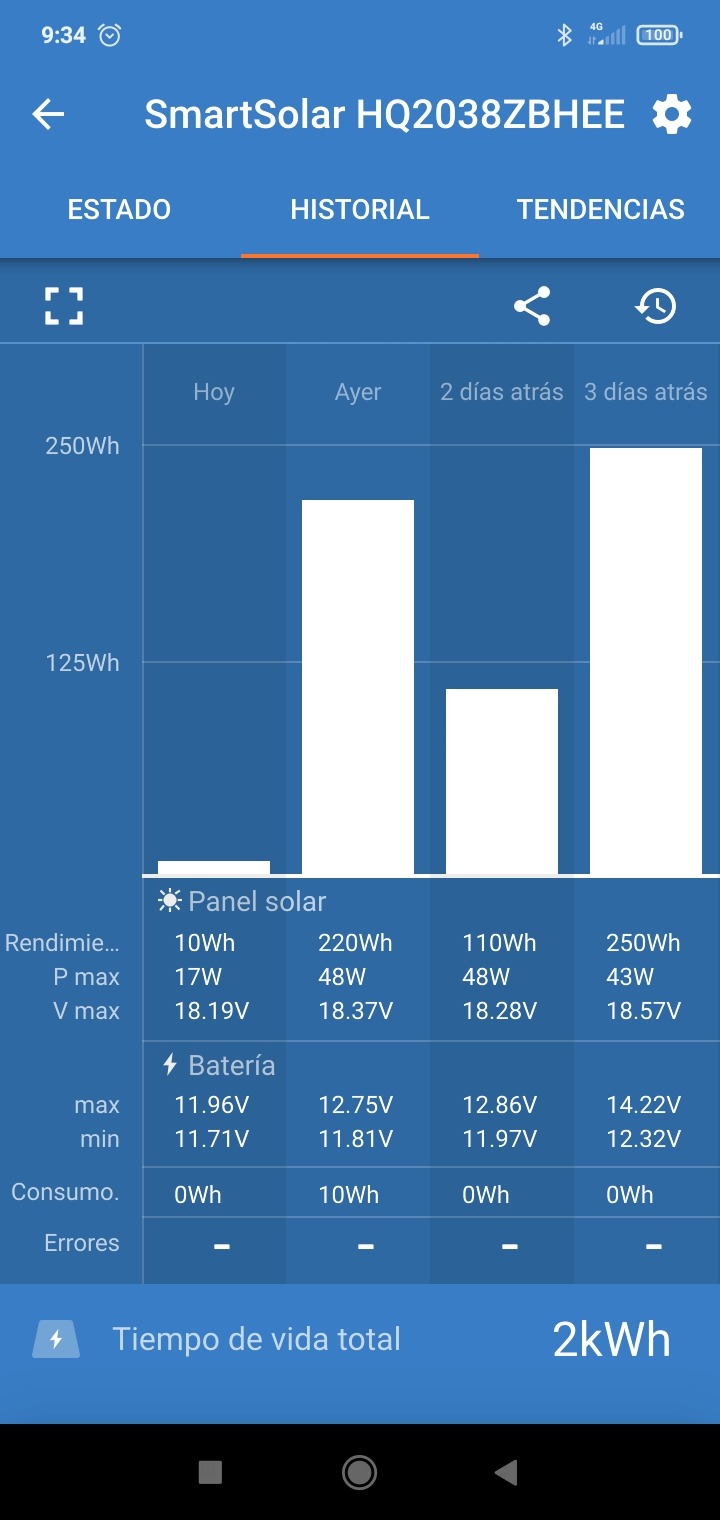Open the settings gear icon
This screenshot has height=1520, width=720.
672,115
